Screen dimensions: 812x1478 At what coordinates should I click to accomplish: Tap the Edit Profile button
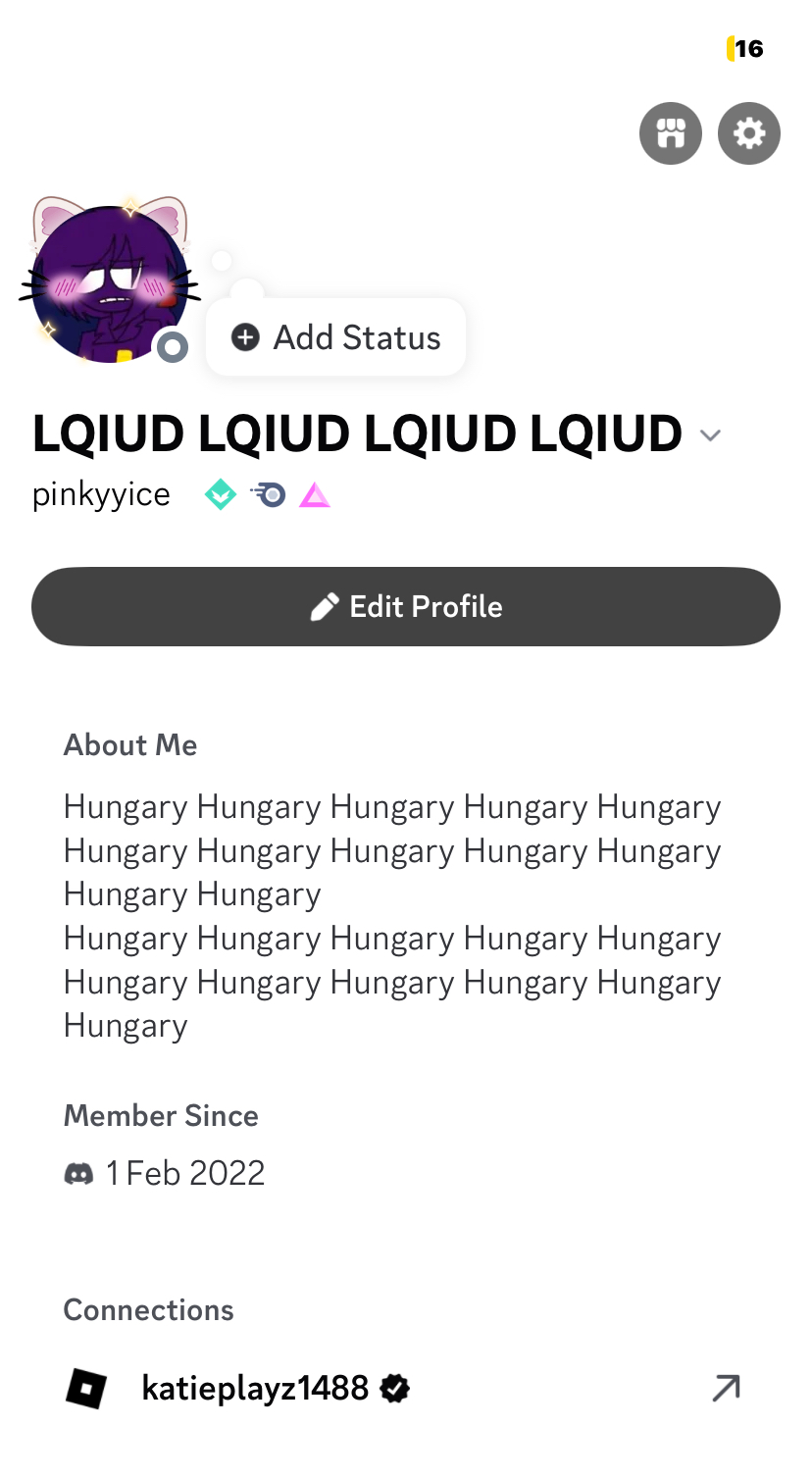point(406,606)
